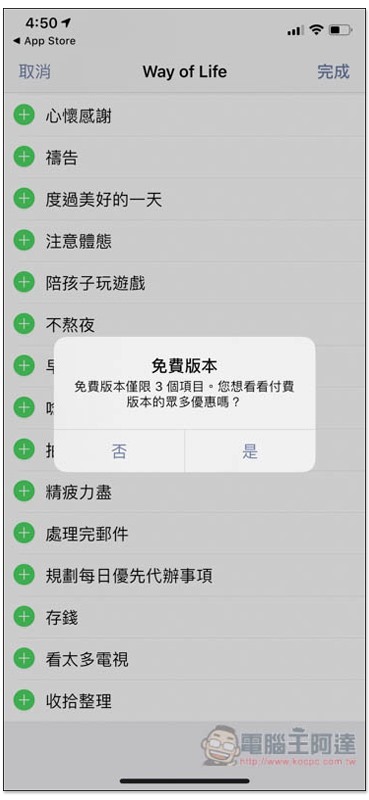
Task: Add the 精疲力盡 item
Action: click(23, 492)
